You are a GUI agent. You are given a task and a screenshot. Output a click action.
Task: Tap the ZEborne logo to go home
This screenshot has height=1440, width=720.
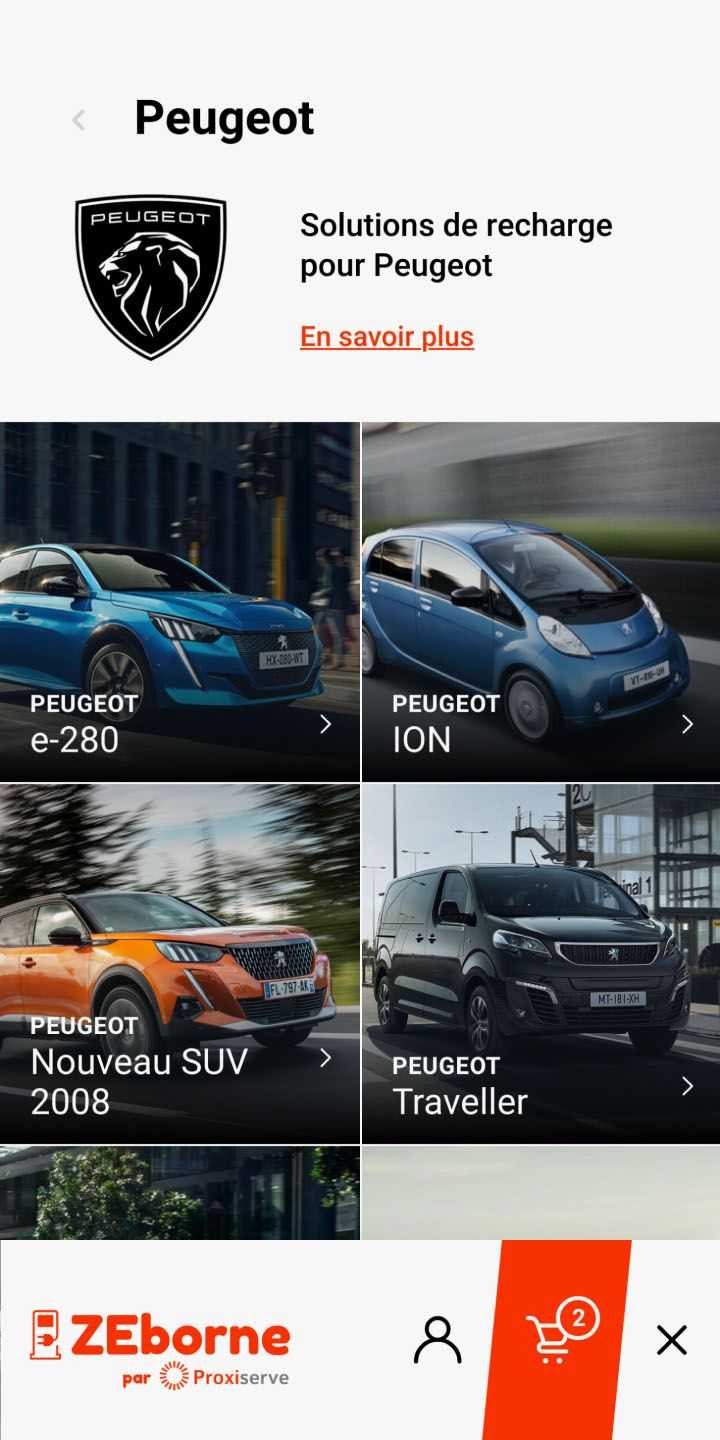click(160, 1346)
